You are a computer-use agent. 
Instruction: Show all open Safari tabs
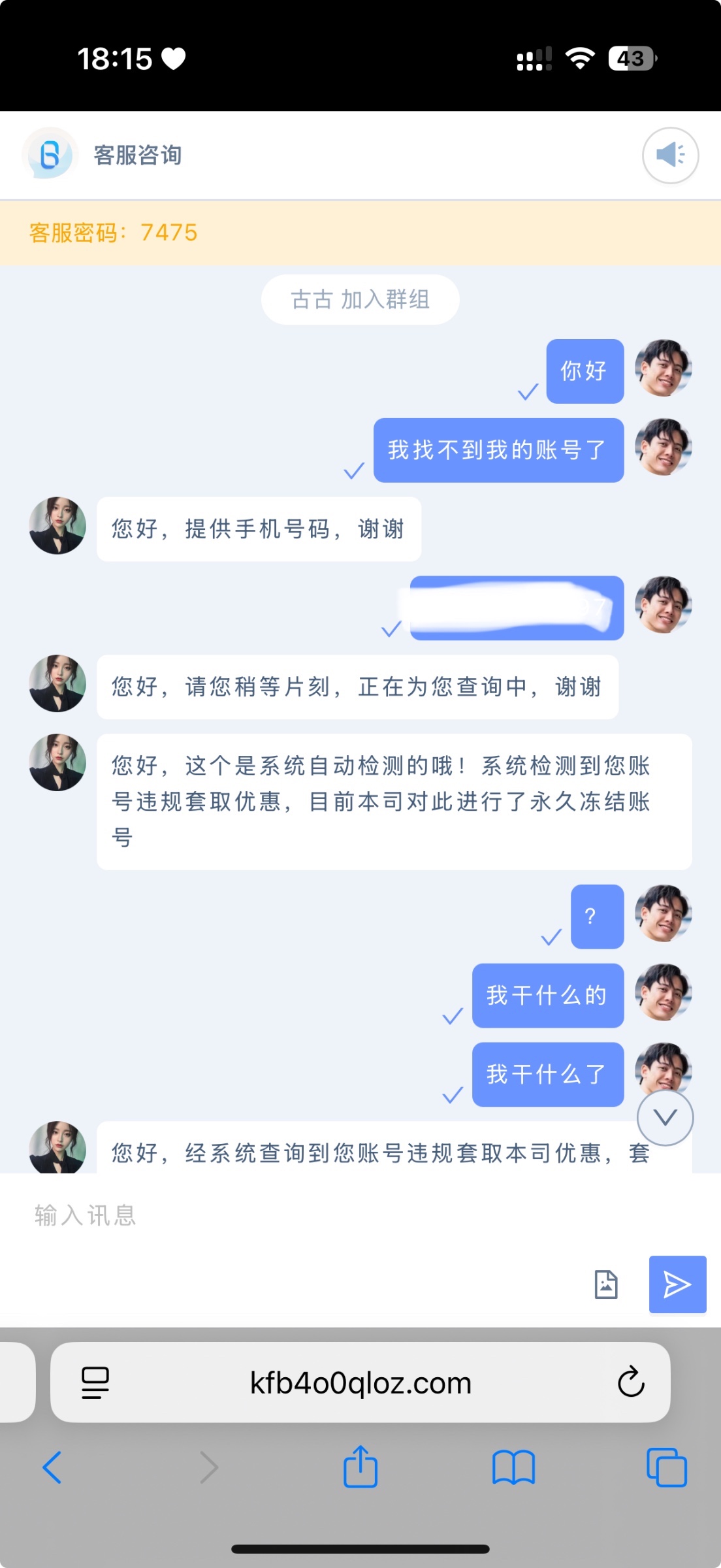click(666, 1468)
